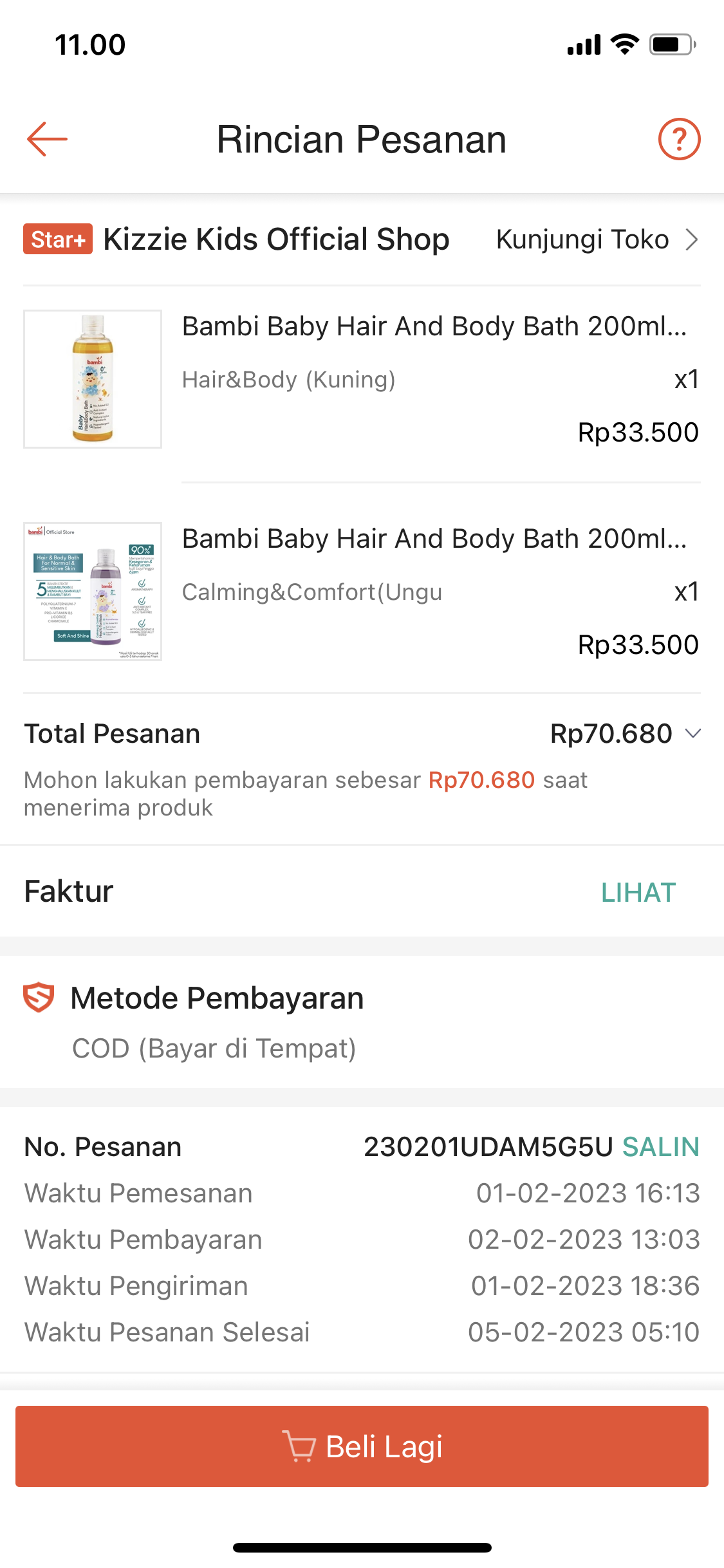Open the help question mark icon

coord(679,139)
